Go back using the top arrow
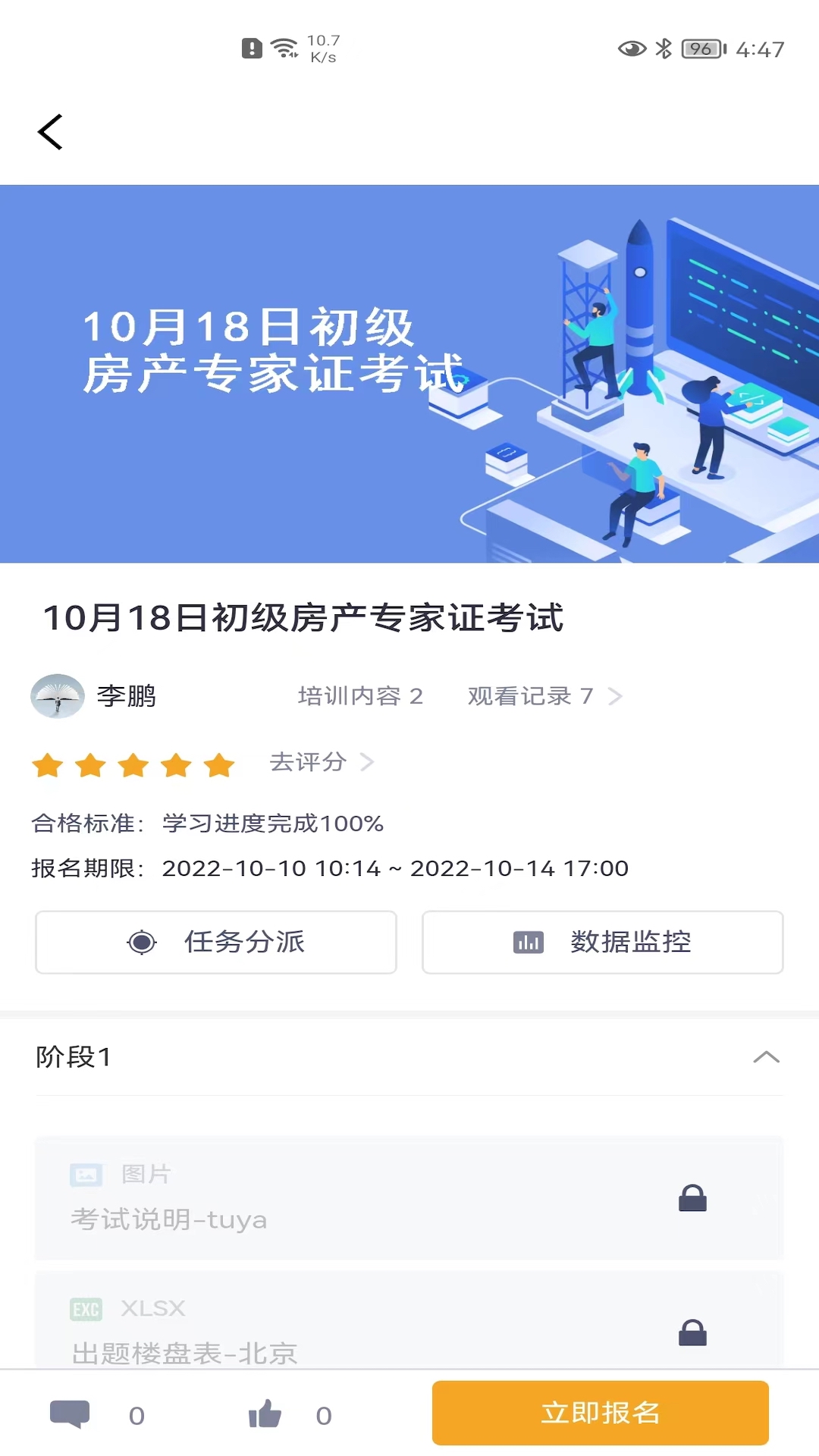819x1456 pixels. pos(50,133)
